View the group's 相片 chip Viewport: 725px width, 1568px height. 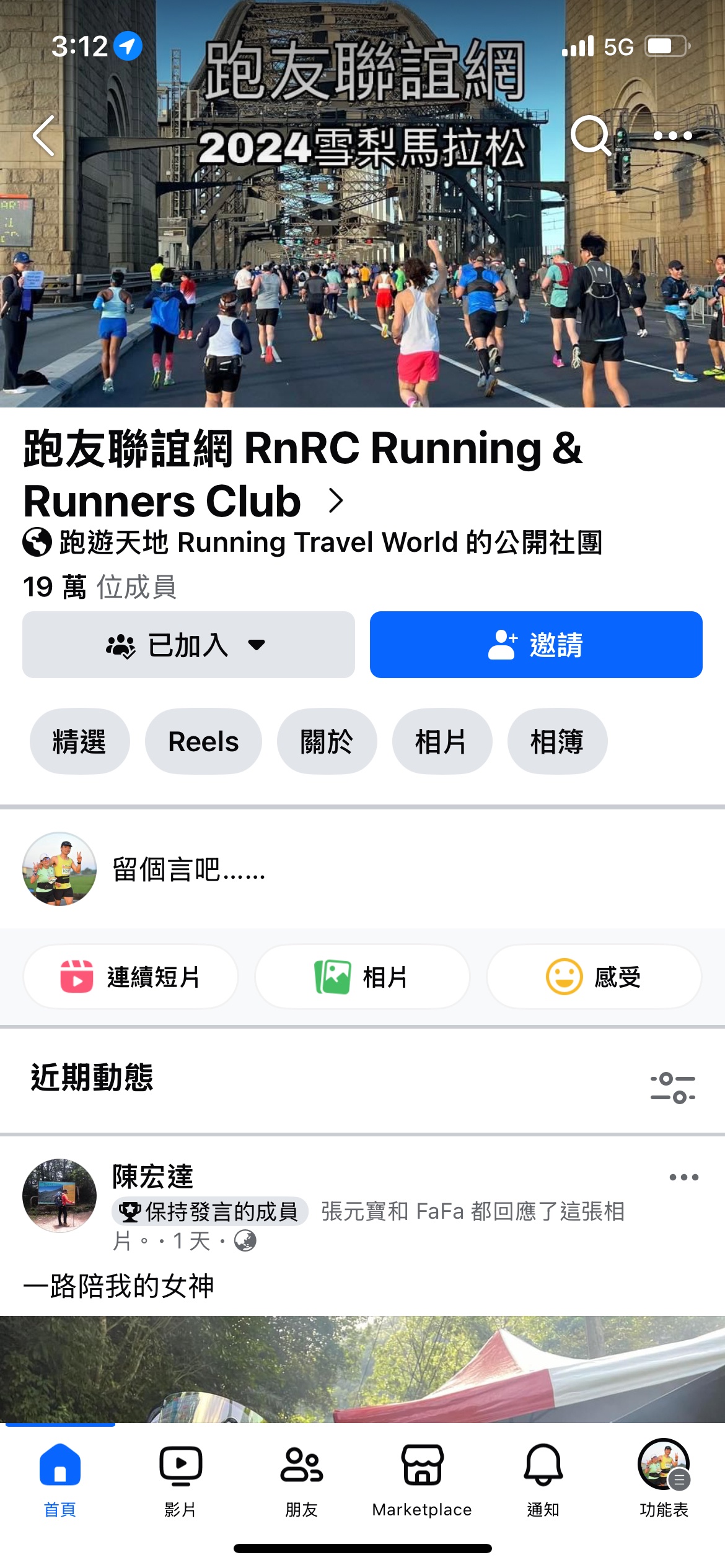(442, 741)
